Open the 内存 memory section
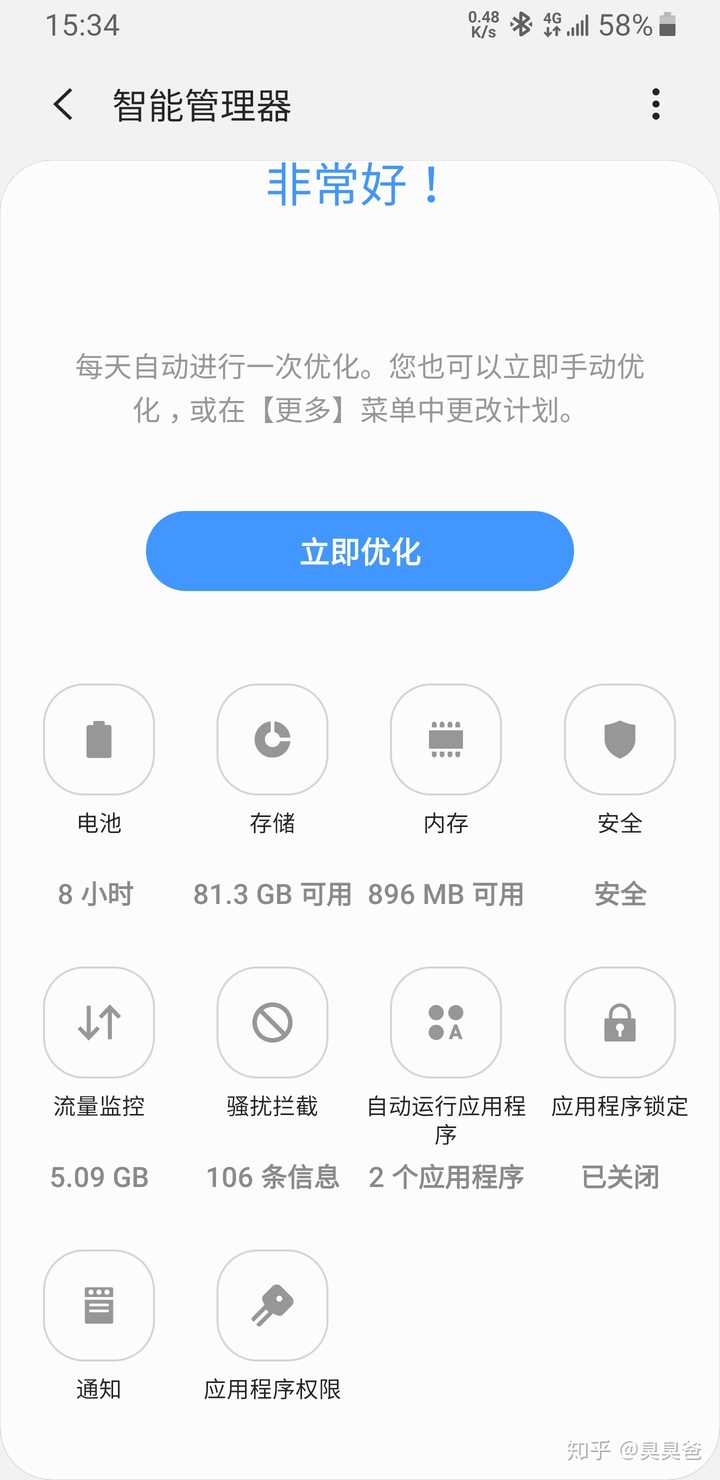The width and height of the screenshot is (720, 1480). point(446,739)
